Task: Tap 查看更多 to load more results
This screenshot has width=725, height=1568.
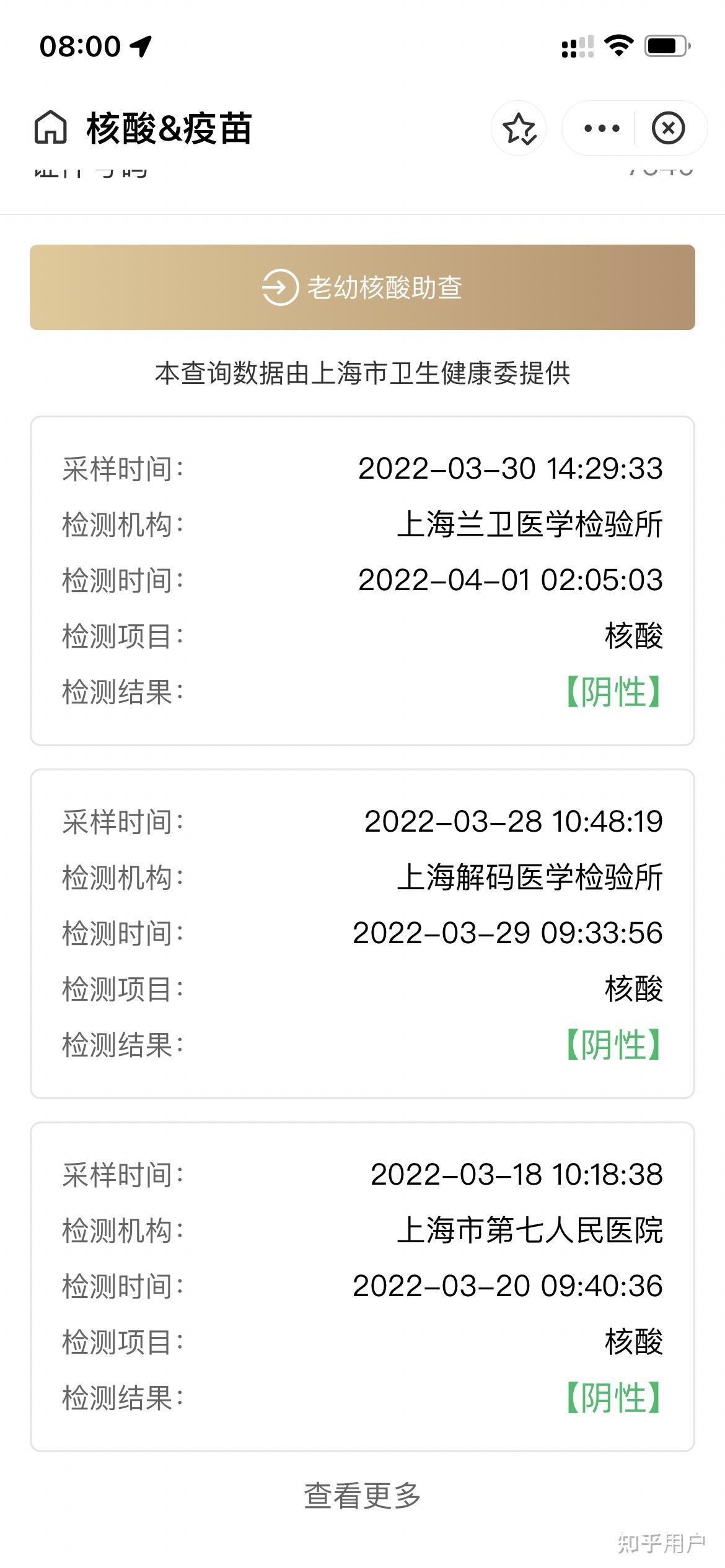Action: point(362,1496)
